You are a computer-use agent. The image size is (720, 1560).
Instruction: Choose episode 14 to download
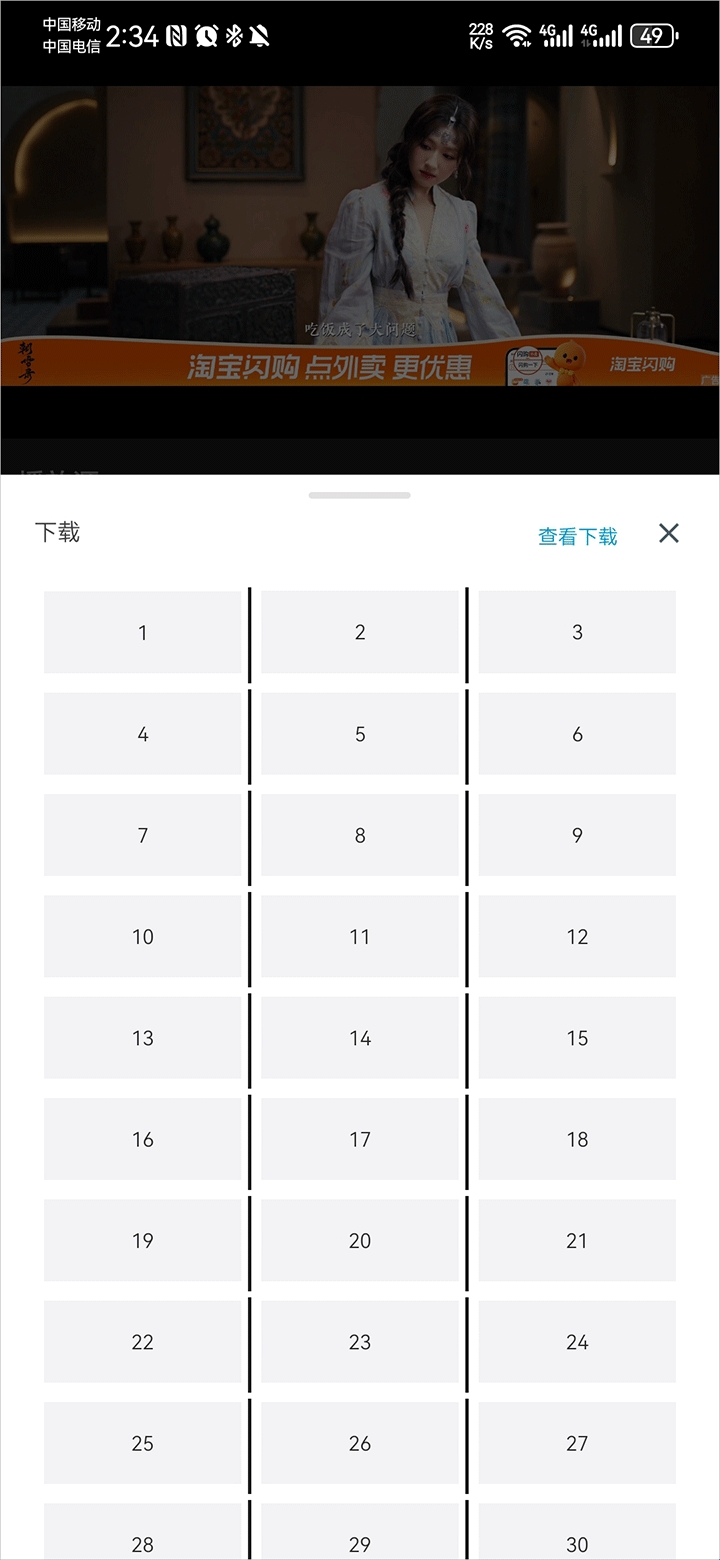coord(360,1038)
